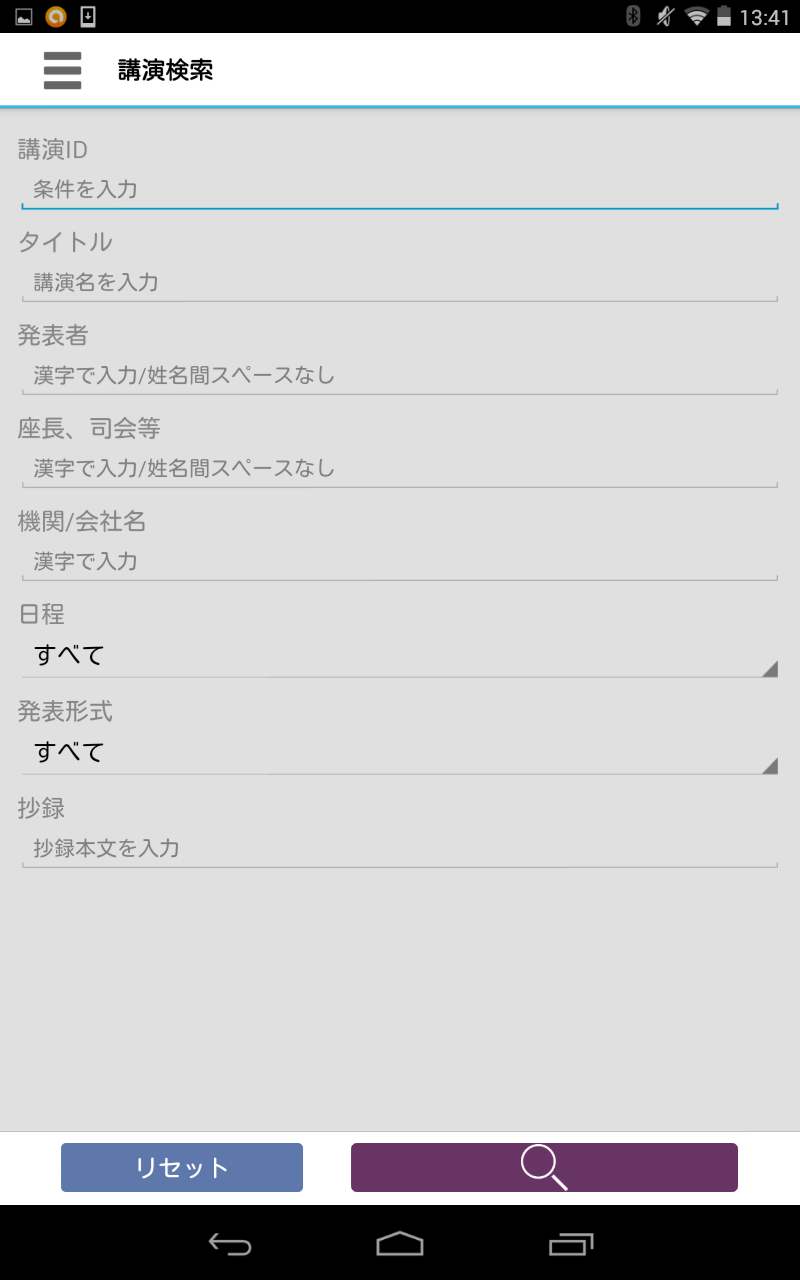This screenshot has width=800, height=1280.
Task: Select the 発表者 input field
Action: pyautogui.click(x=400, y=376)
